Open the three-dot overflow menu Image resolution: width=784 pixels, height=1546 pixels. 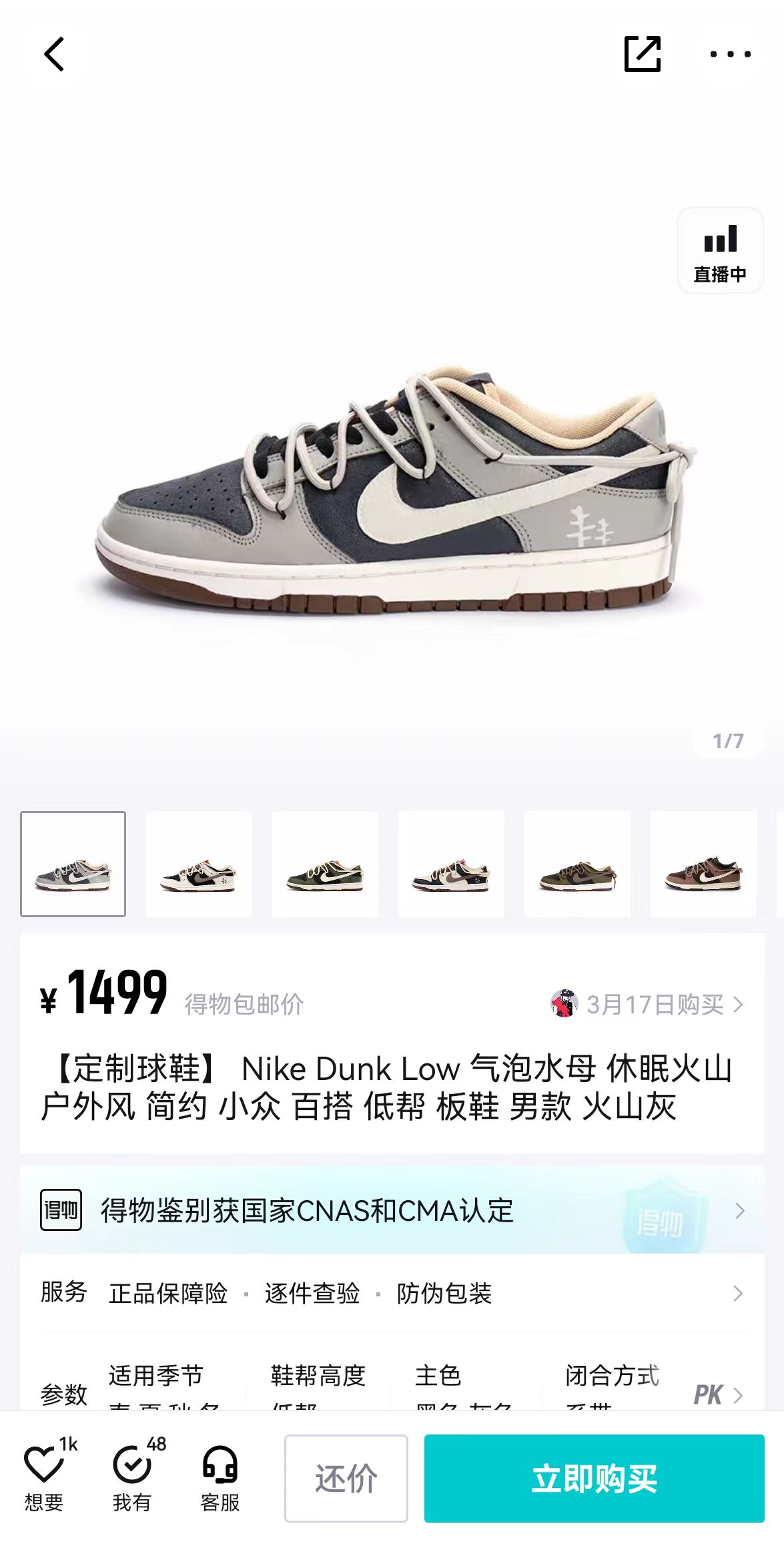tap(731, 54)
